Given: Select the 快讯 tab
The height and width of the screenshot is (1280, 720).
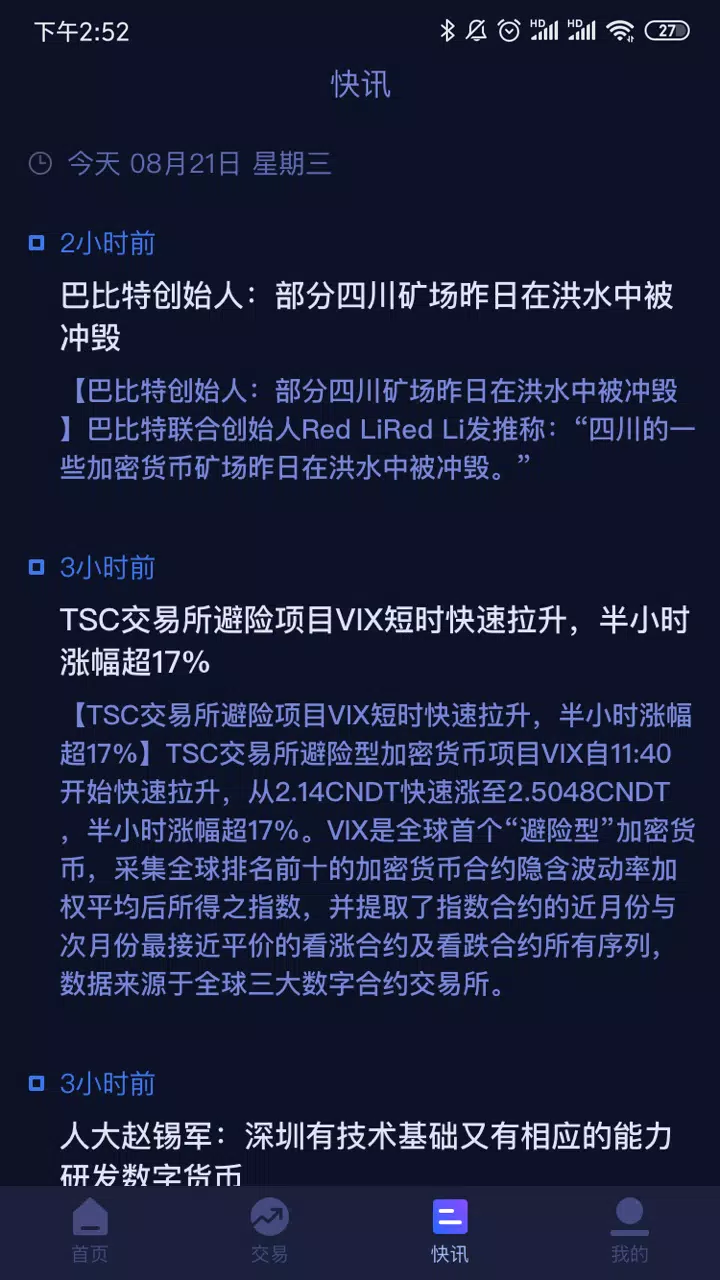Looking at the screenshot, I should click(x=449, y=1232).
